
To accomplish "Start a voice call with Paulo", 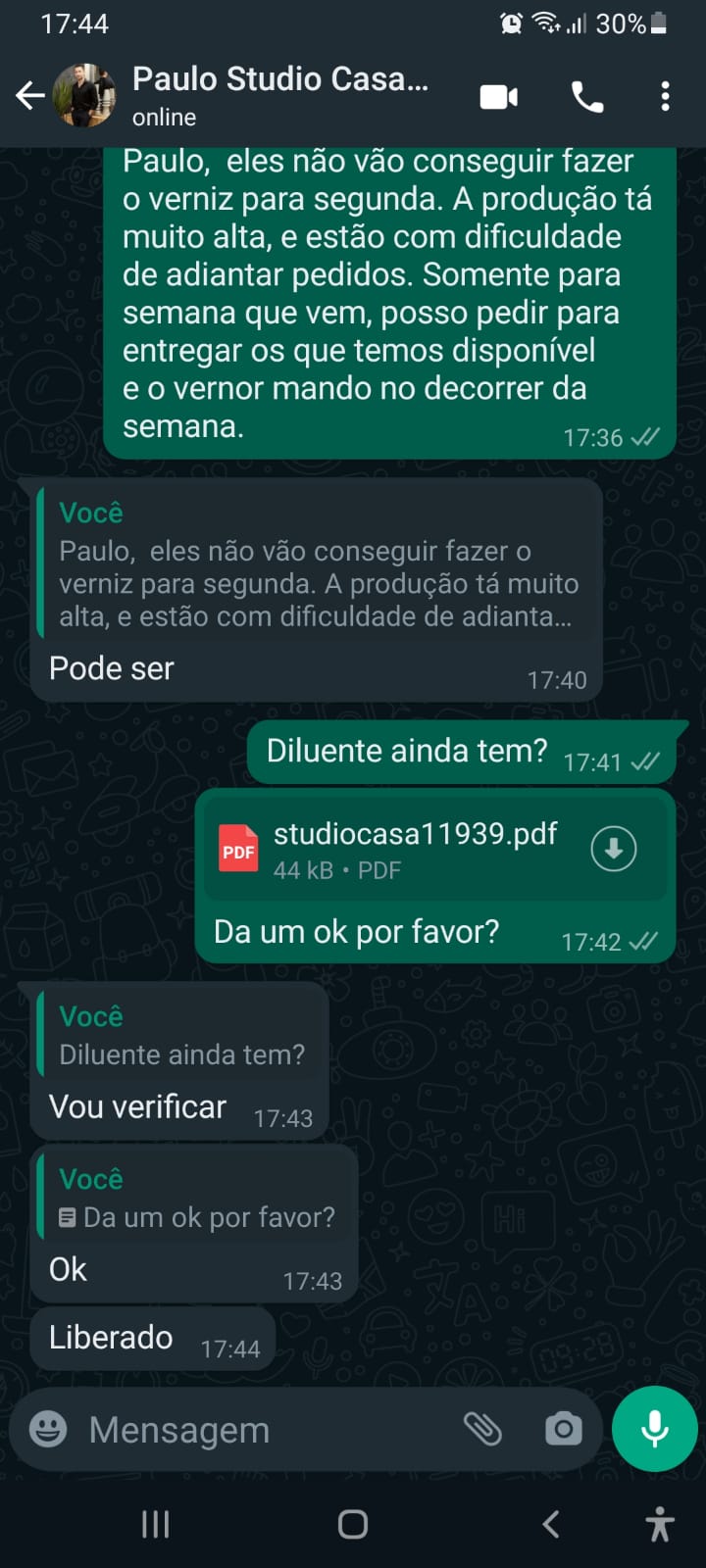I will 586,97.
